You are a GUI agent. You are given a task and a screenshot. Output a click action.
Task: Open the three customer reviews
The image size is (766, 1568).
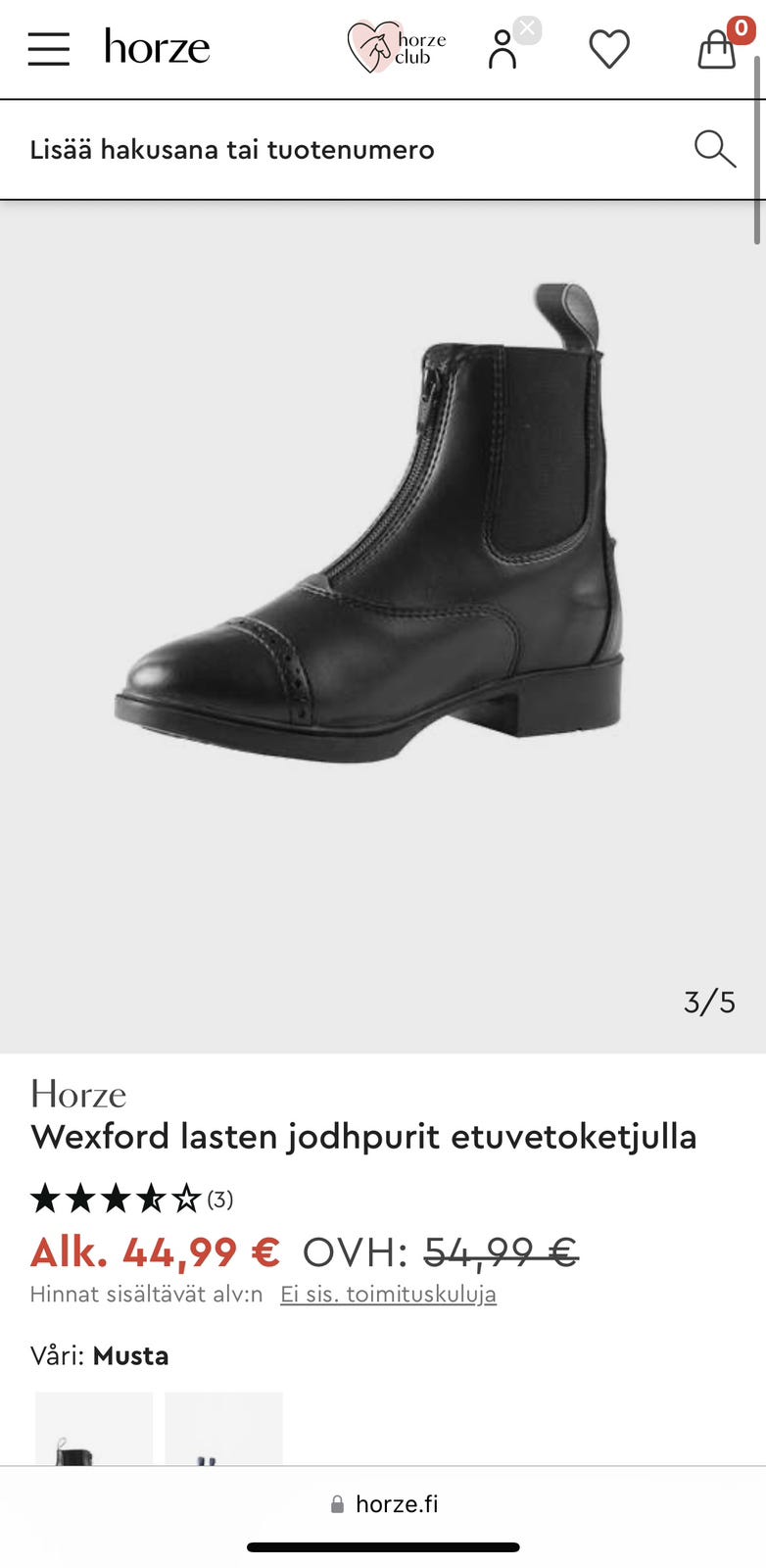point(219,1200)
